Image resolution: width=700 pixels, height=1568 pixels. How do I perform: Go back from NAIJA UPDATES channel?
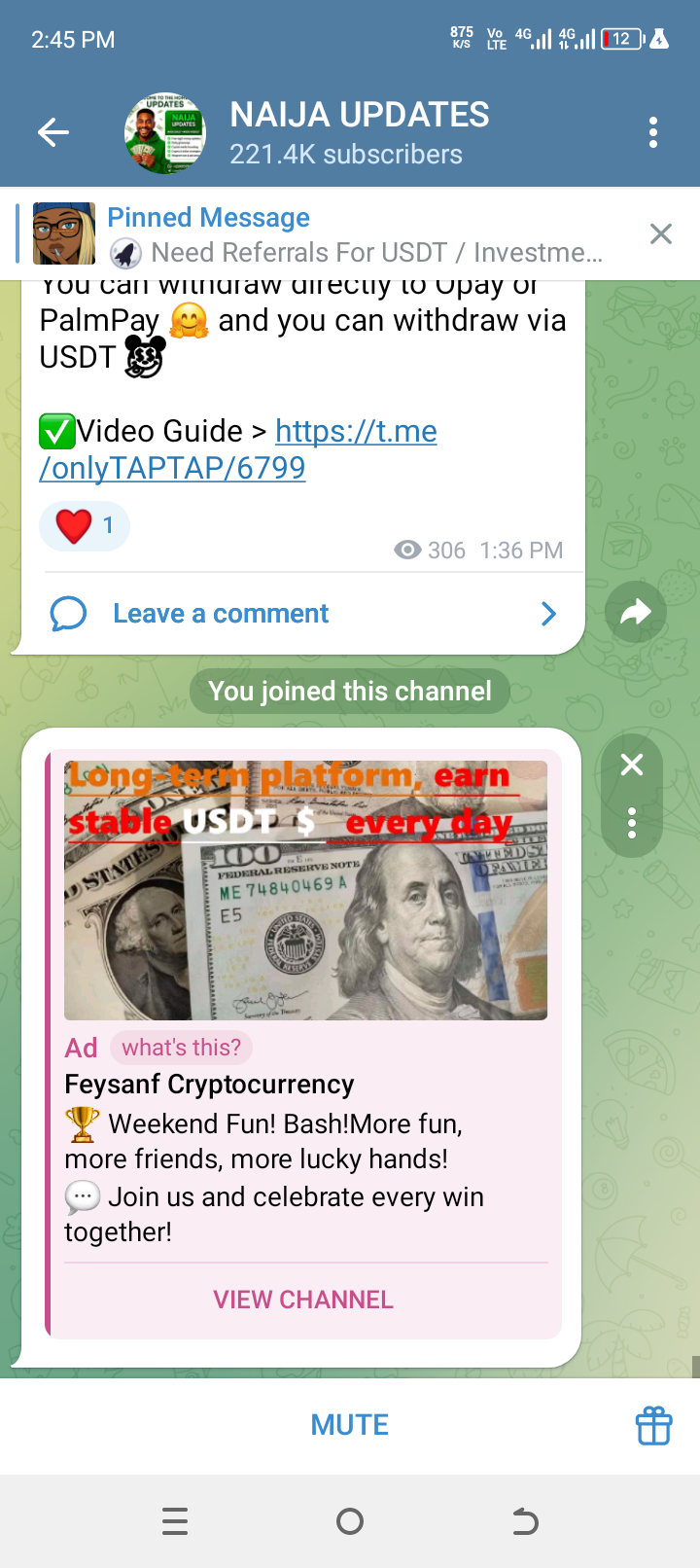pyautogui.click(x=53, y=132)
